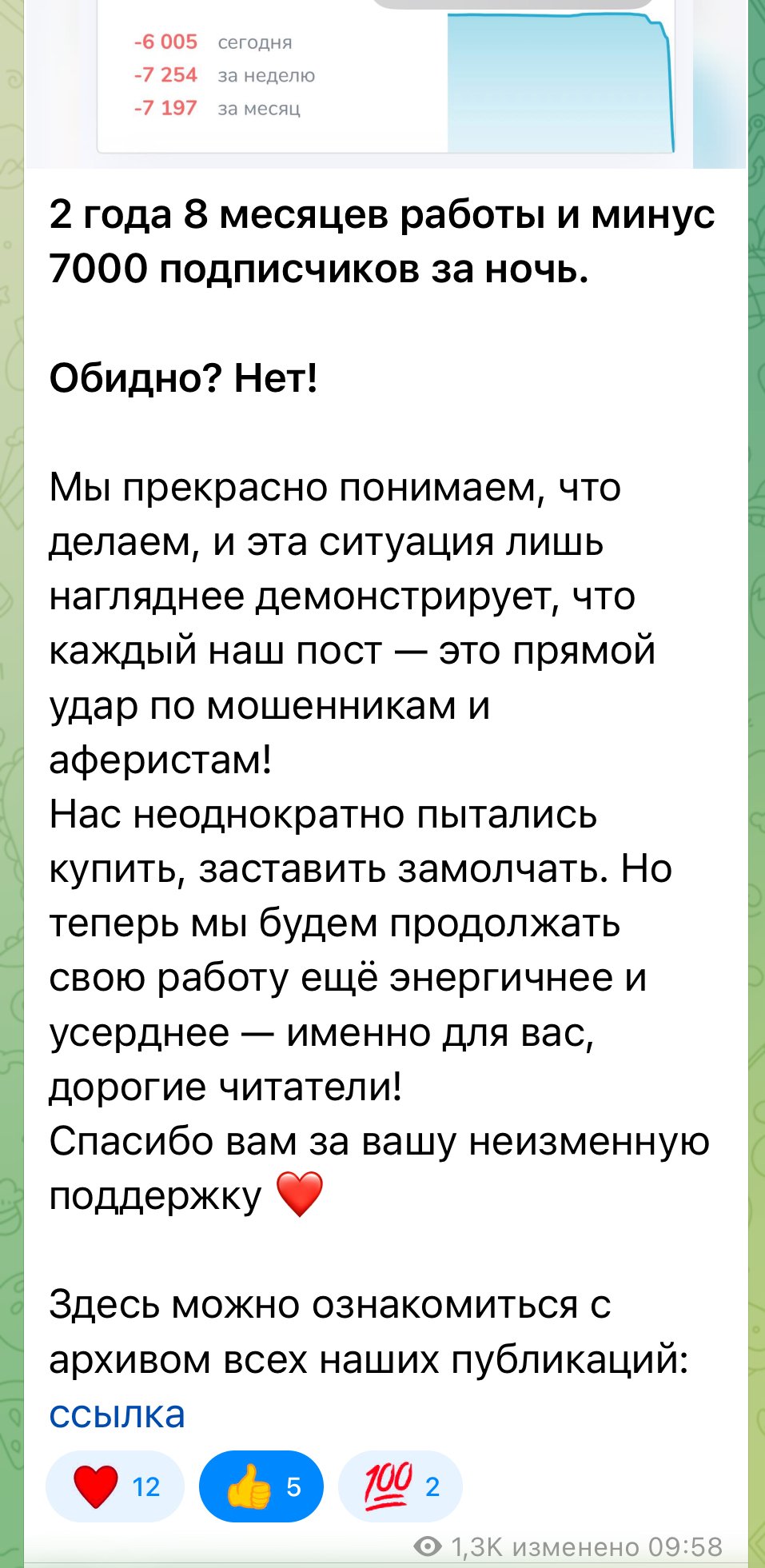Image resolution: width=765 pixels, height=1568 pixels.
Task: Open the "ссылка" archive link
Action: (117, 1414)
